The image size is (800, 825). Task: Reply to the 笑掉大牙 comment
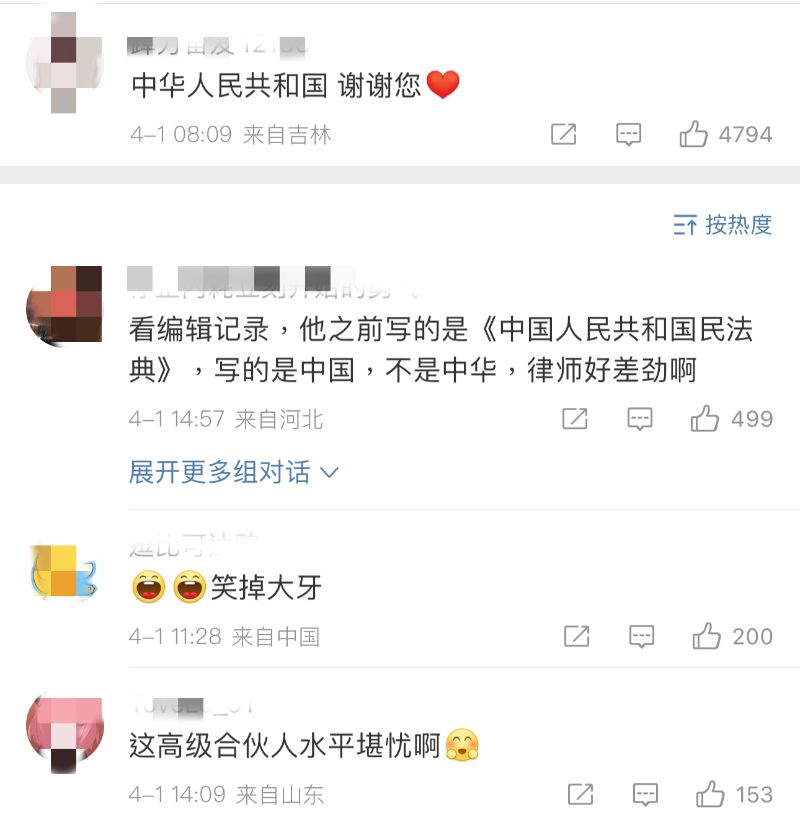pyautogui.click(x=641, y=636)
